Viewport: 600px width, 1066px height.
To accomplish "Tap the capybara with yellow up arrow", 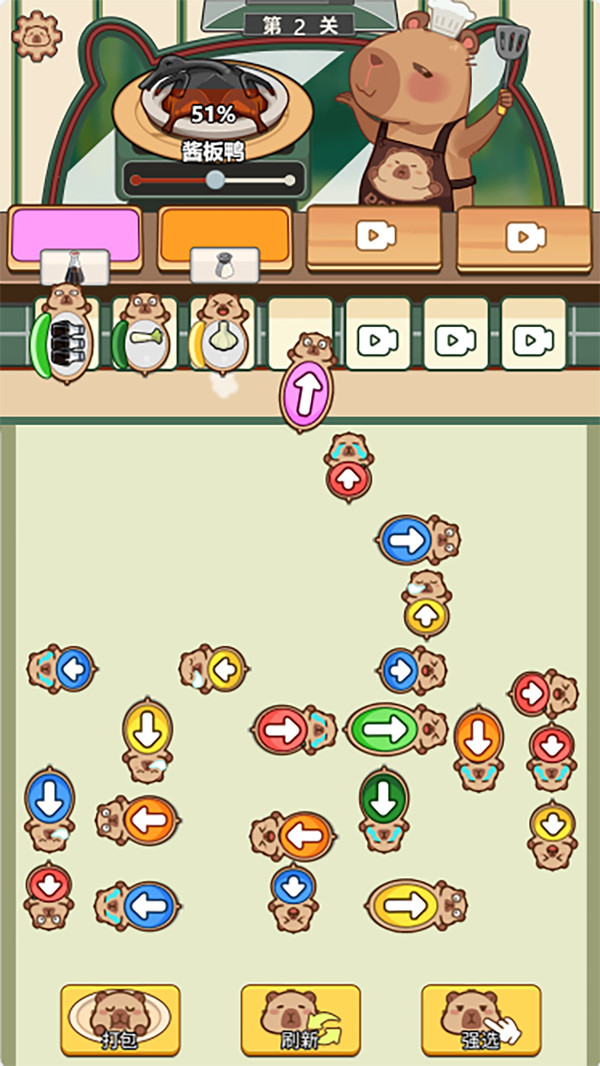I will (426, 604).
